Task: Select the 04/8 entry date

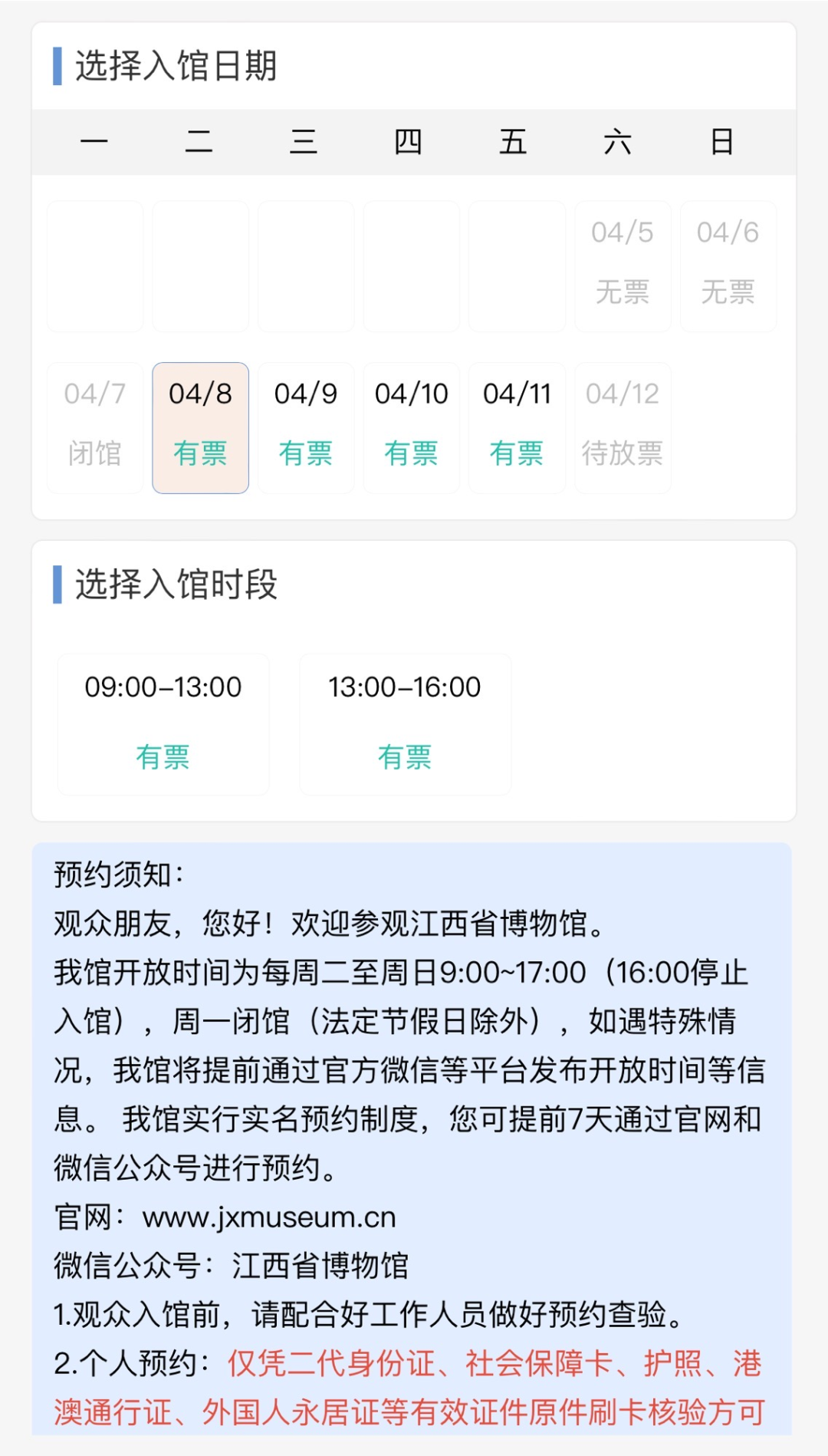Action: [200, 427]
